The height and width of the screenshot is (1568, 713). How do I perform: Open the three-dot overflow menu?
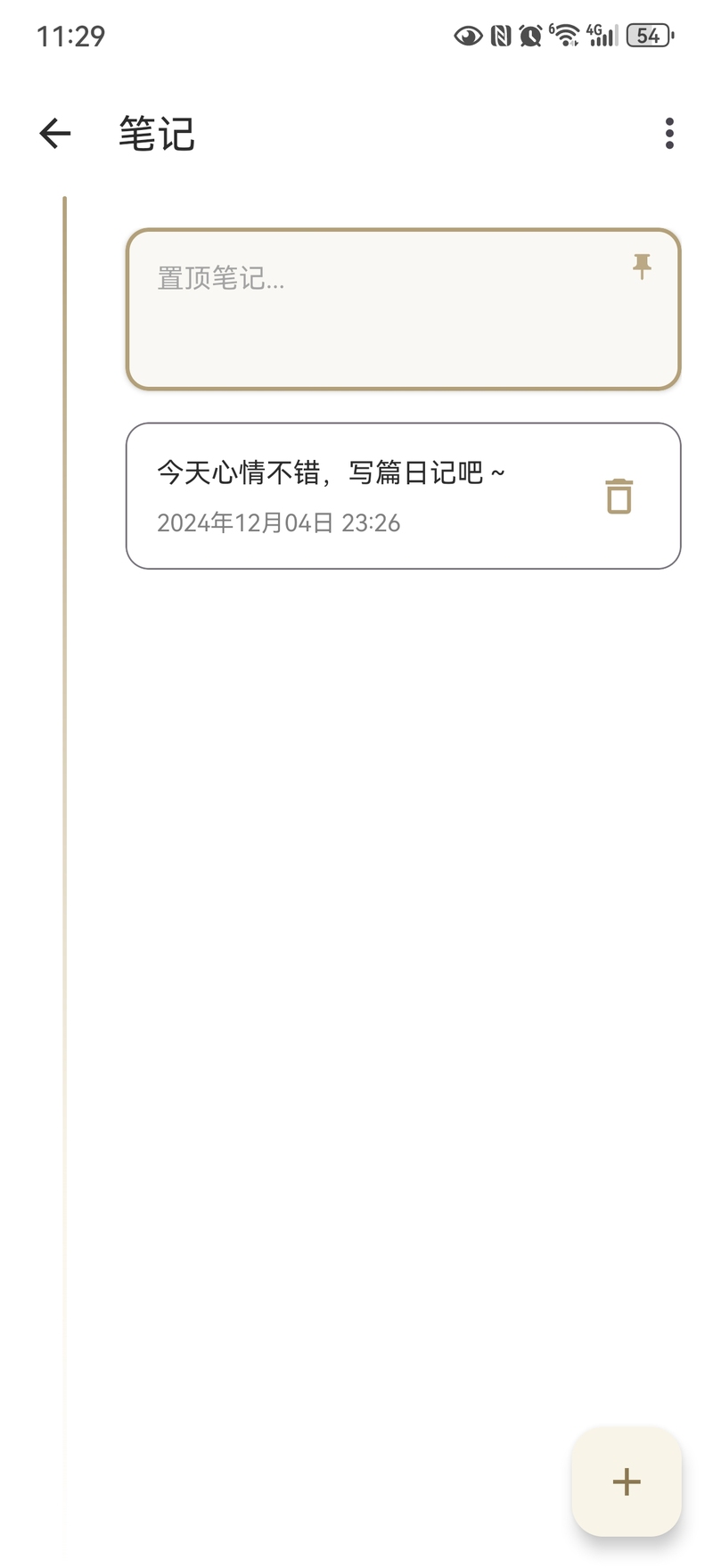[x=669, y=134]
